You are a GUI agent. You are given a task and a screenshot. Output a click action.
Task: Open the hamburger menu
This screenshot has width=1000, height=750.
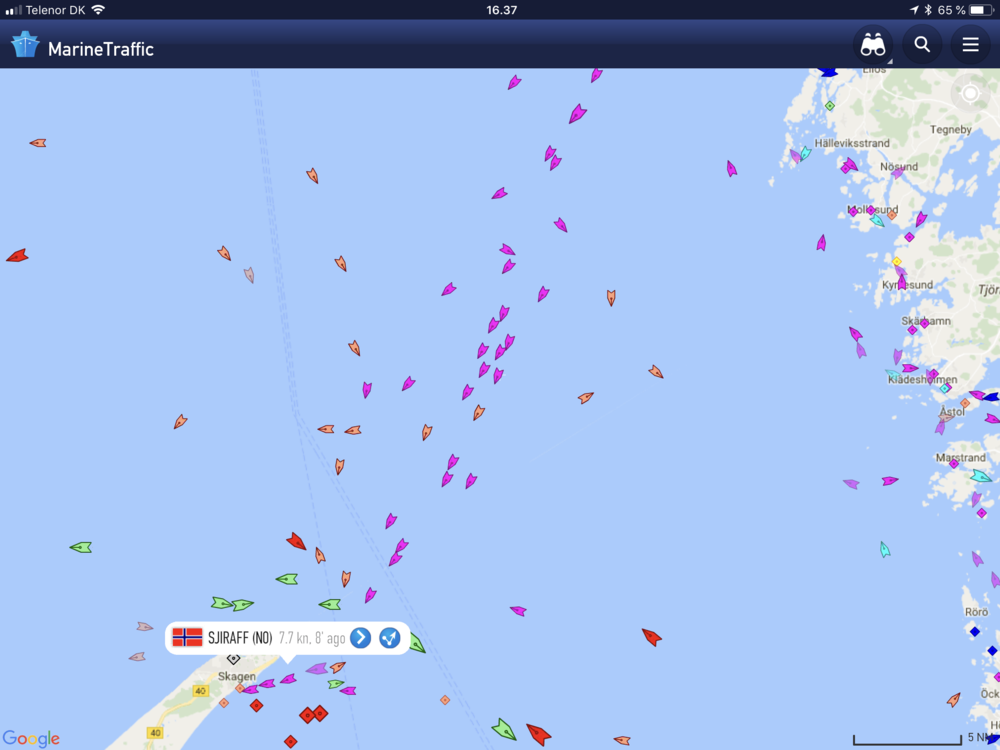click(x=970, y=45)
